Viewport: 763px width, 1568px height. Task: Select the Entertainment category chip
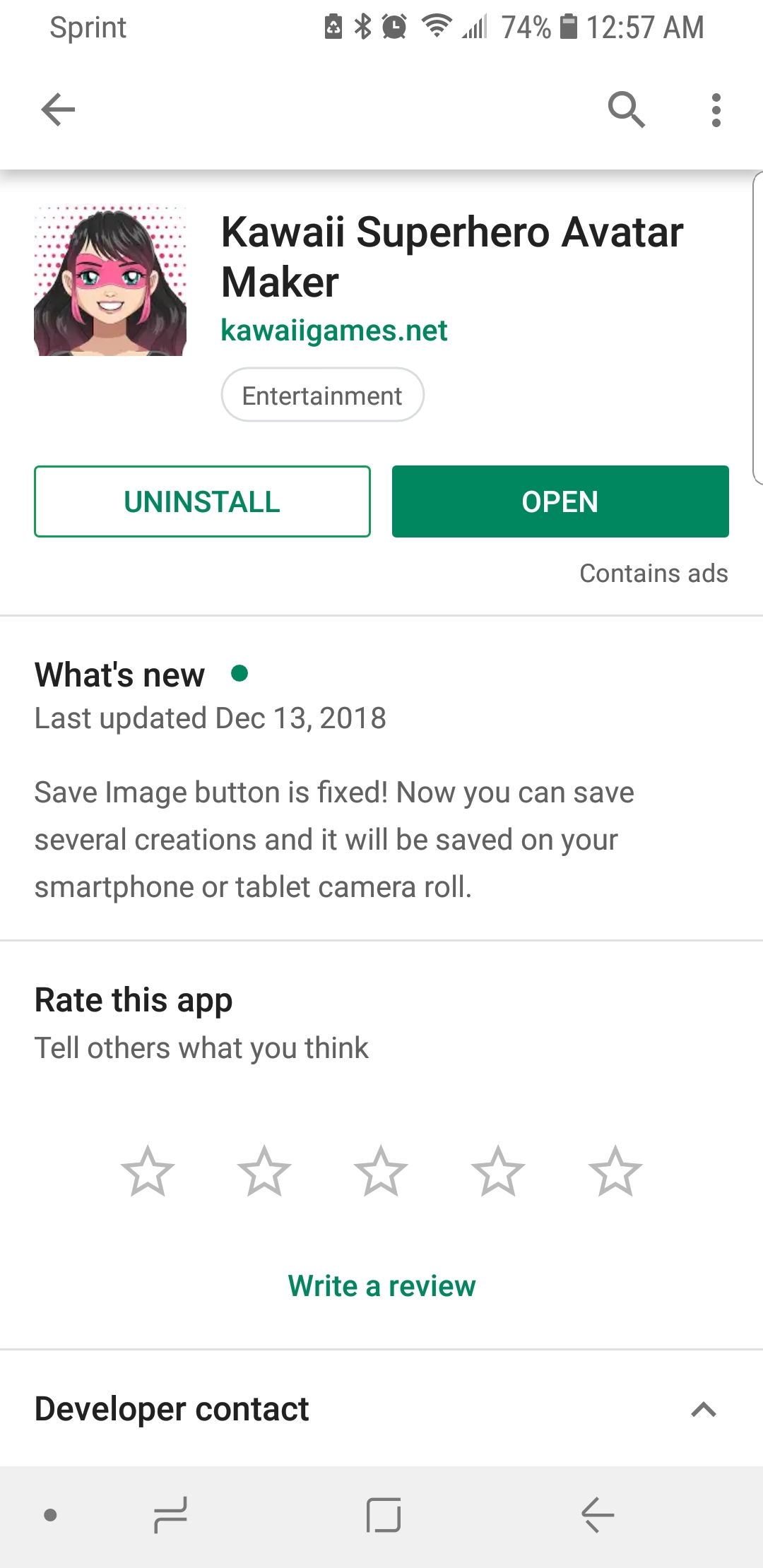(323, 395)
